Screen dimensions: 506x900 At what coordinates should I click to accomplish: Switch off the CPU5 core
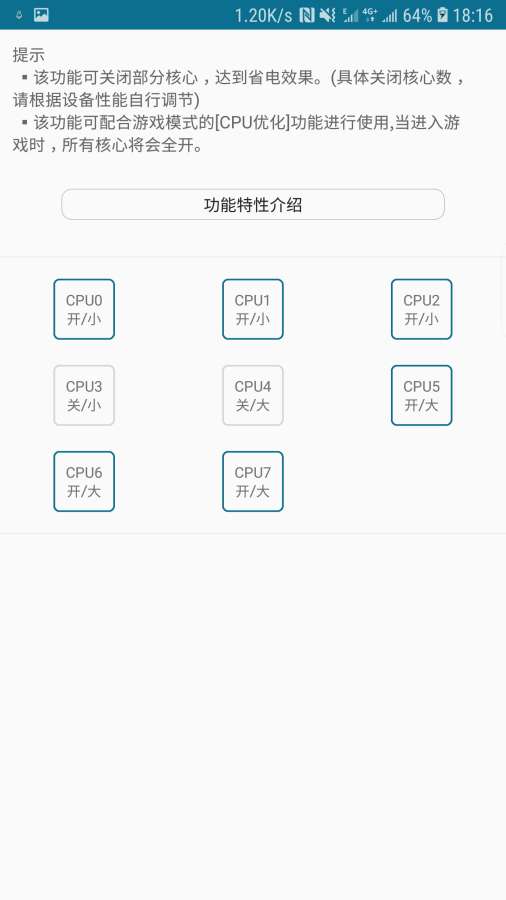(422, 395)
